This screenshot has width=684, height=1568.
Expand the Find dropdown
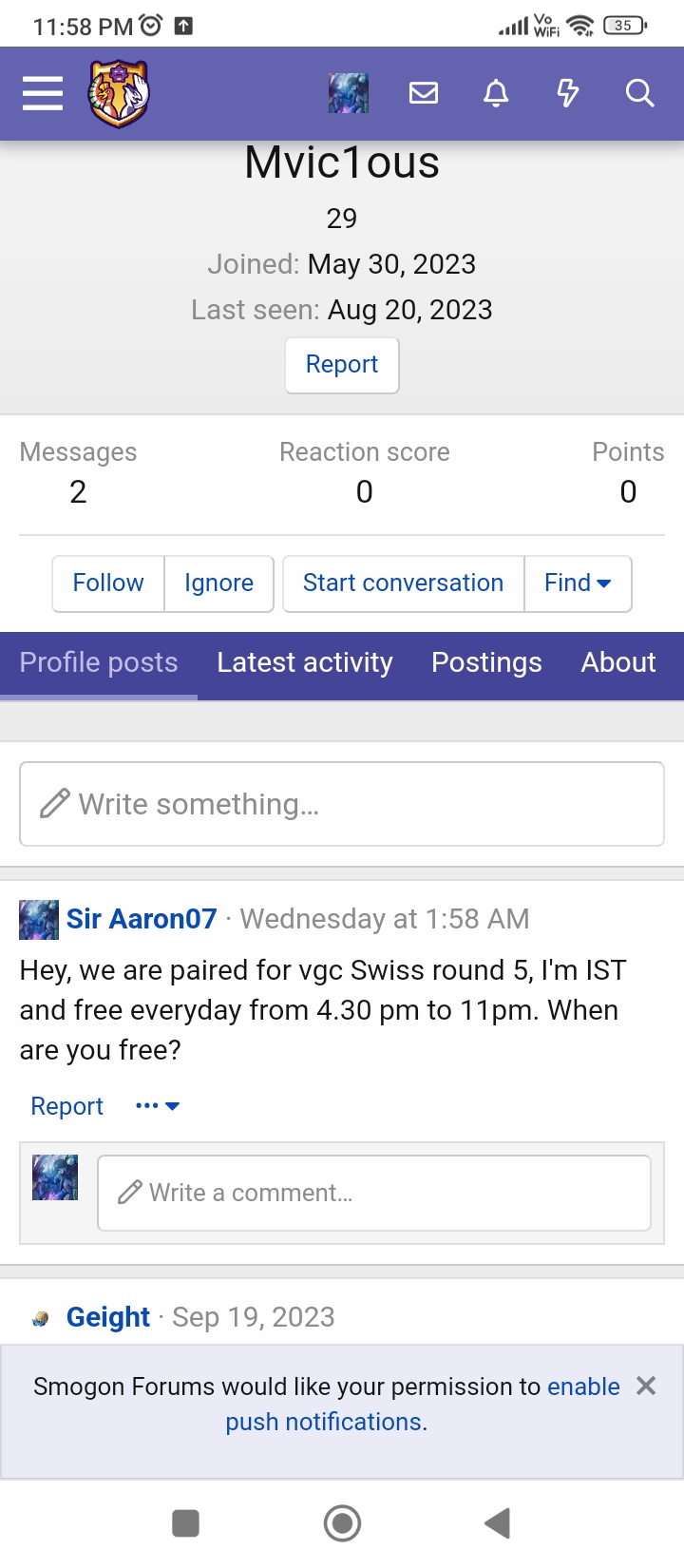tap(578, 583)
